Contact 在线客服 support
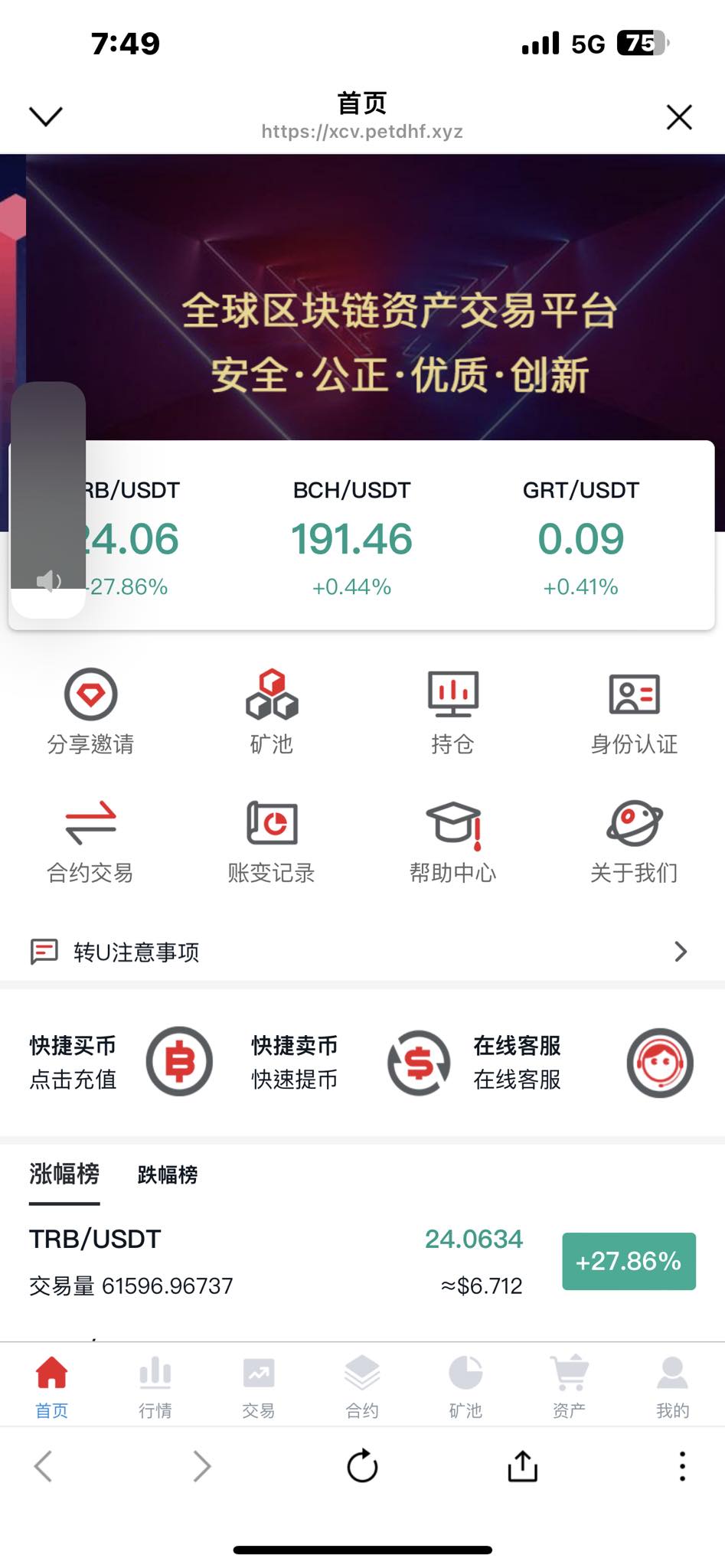725x1568 pixels. [582, 1062]
